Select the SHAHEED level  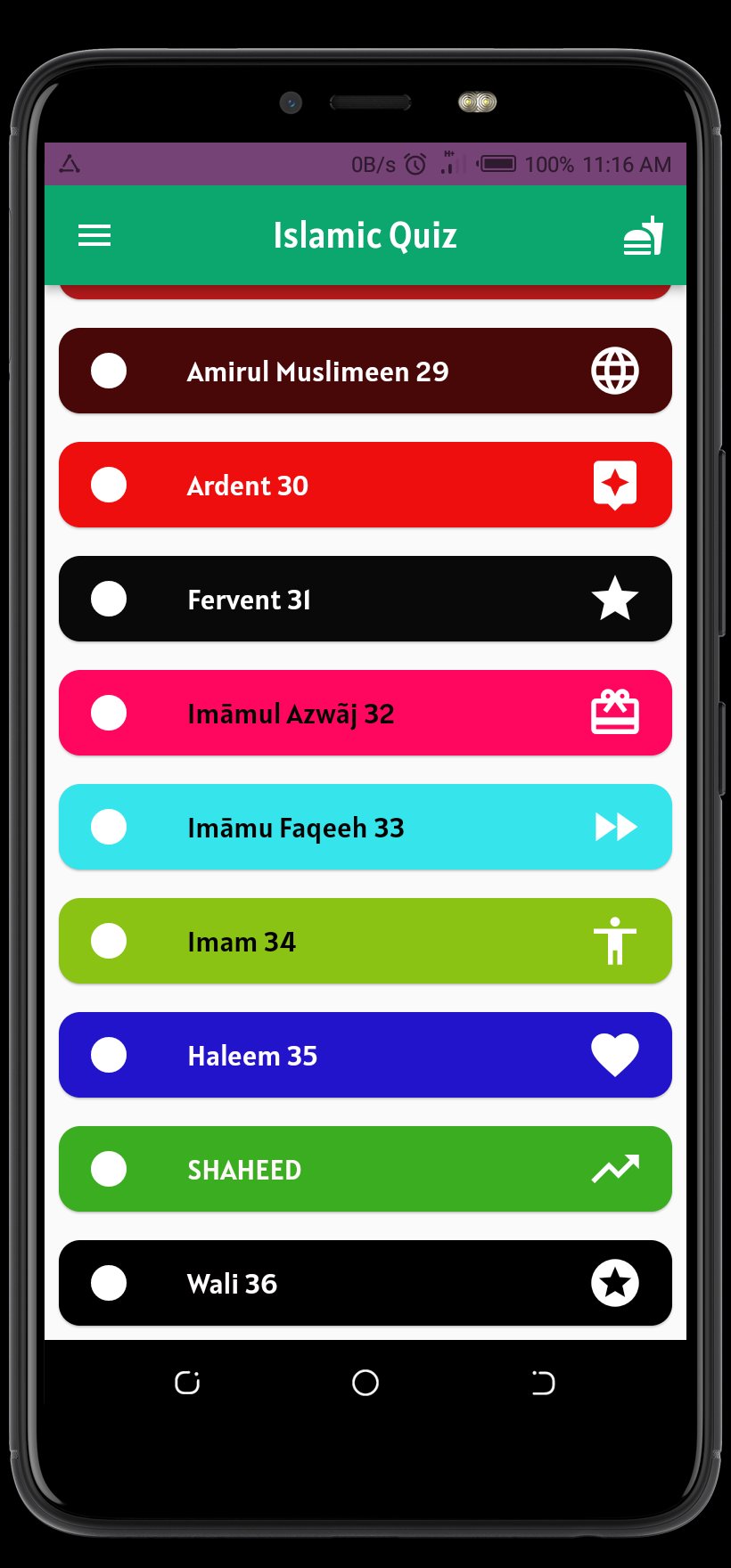365,1169
